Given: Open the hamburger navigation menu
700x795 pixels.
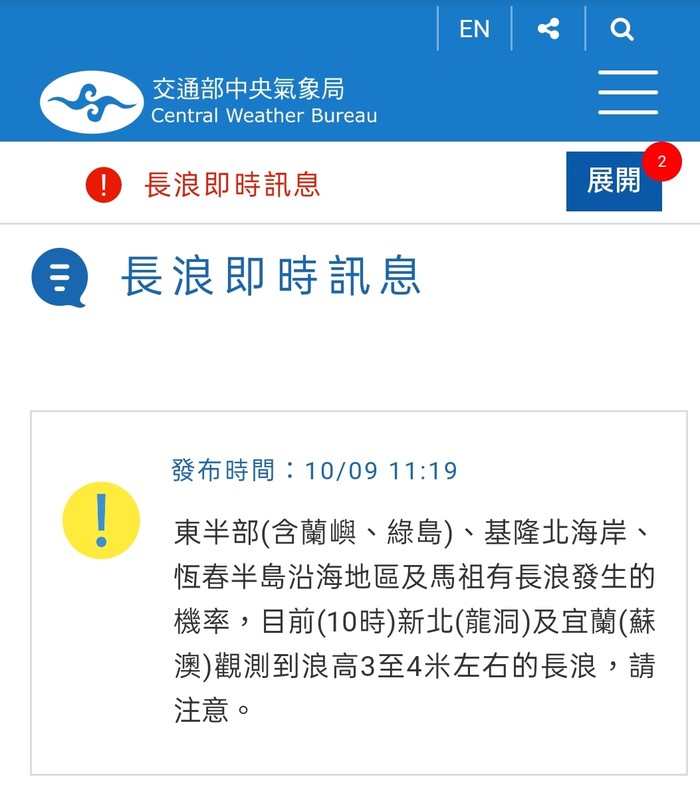Looking at the screenshot, I should click(x=628, y=93).
